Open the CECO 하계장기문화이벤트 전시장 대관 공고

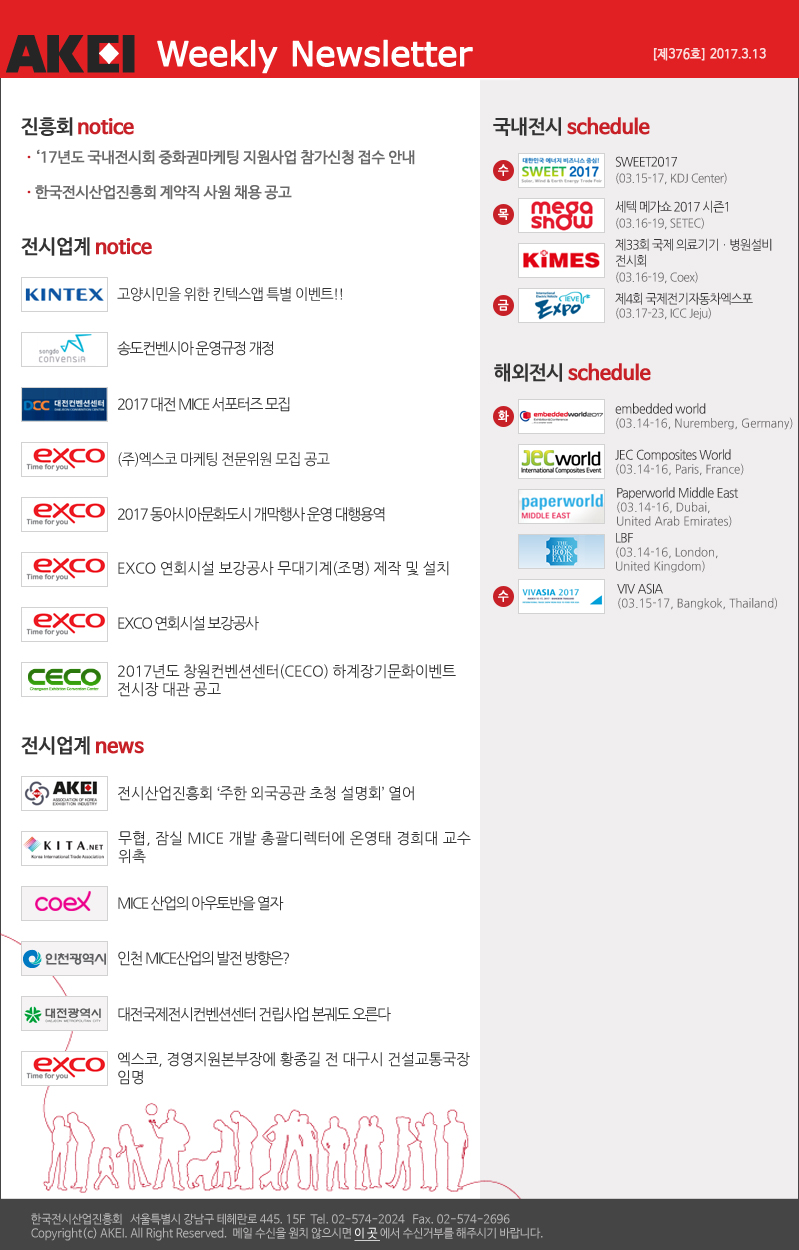(286, 679)
